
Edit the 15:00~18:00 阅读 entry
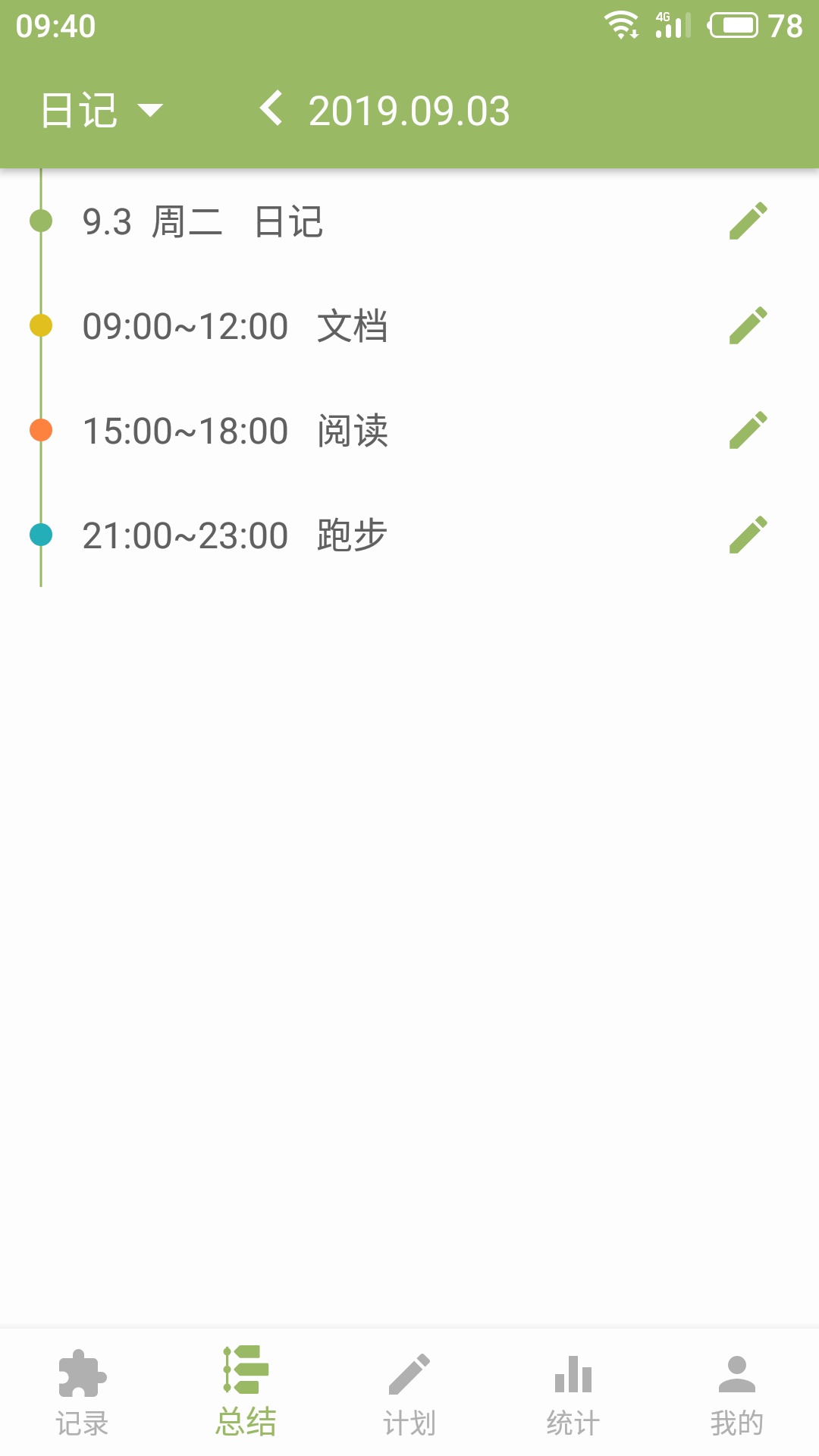(x=748, y=431)
